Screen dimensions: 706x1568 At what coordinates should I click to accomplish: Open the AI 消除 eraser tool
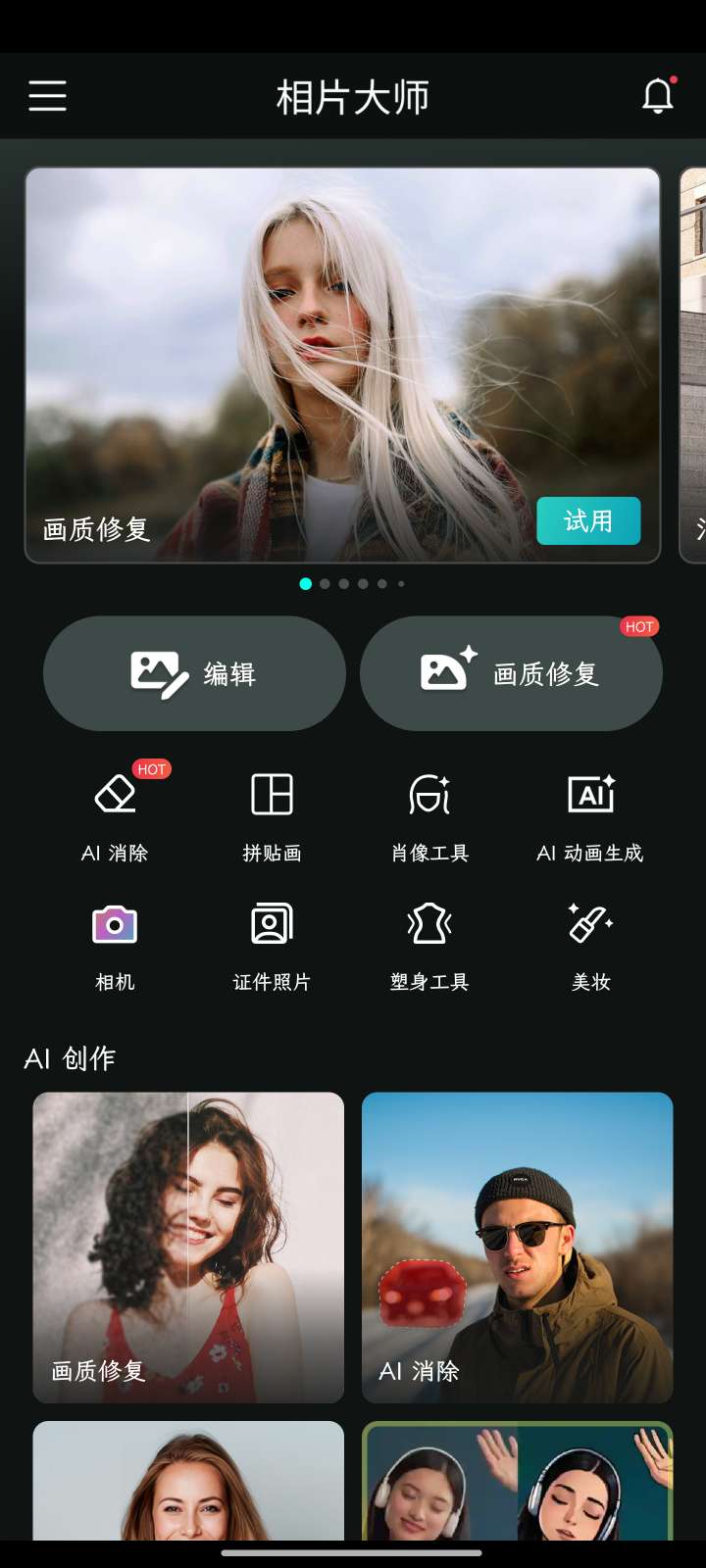(115, 811)
